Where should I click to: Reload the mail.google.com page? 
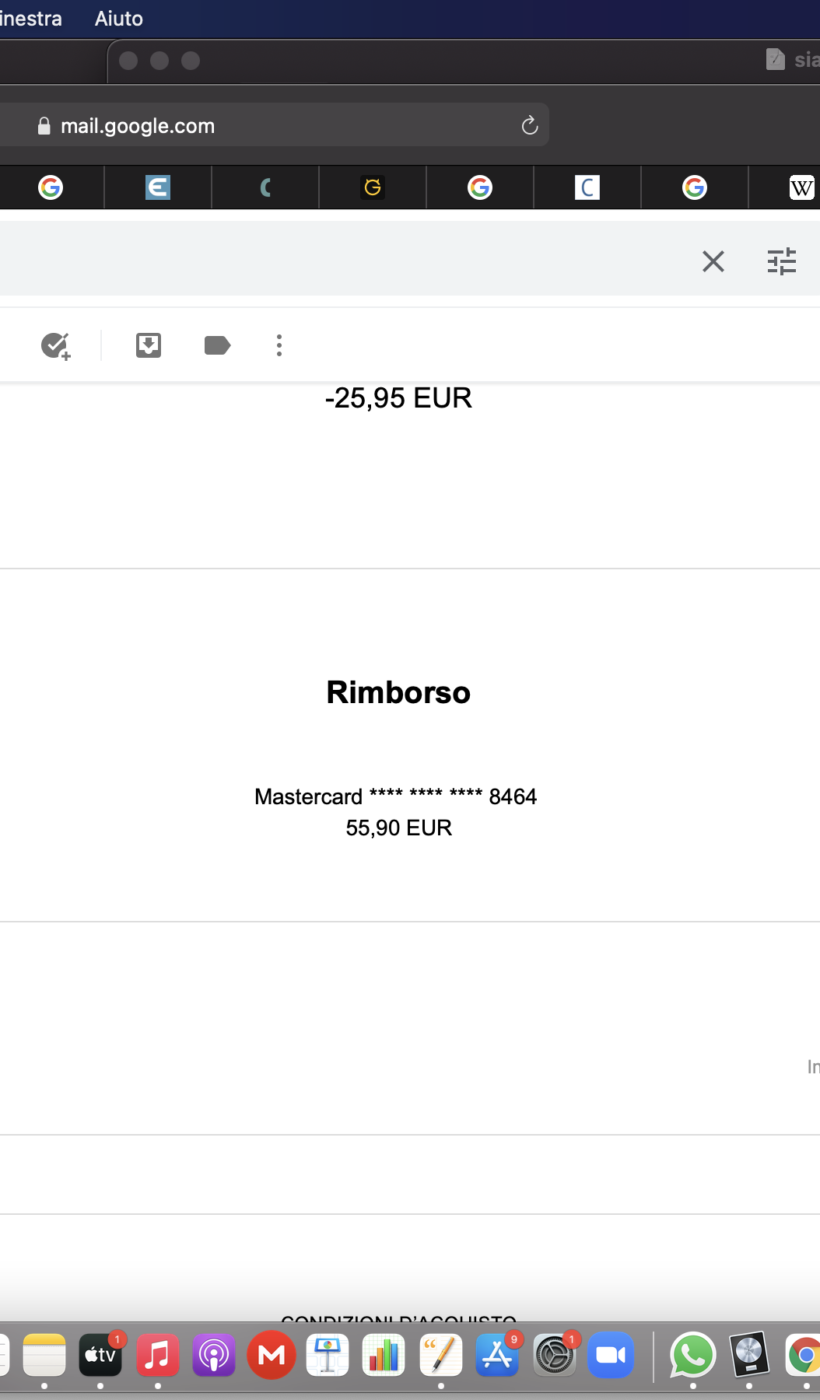530,126
